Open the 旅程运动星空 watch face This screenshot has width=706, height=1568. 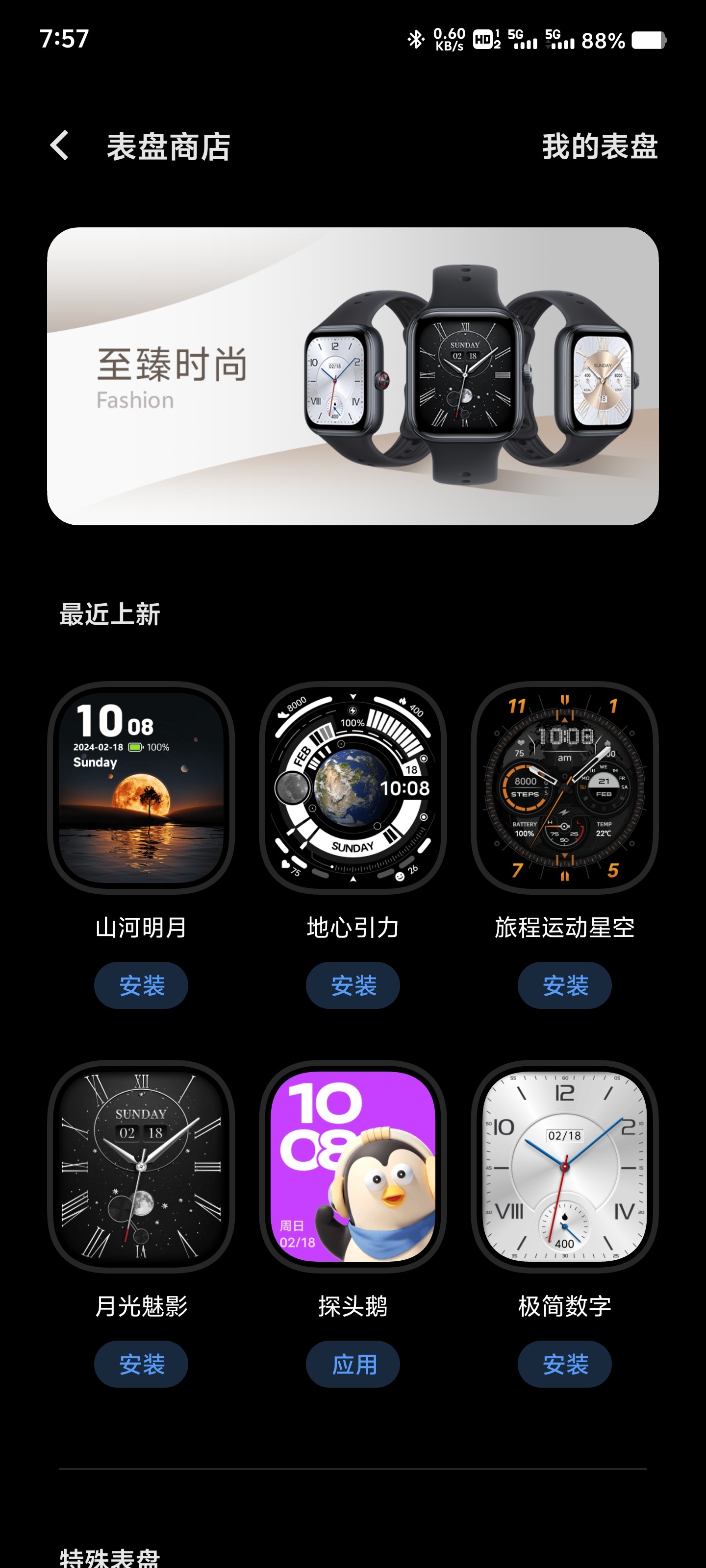565,787
